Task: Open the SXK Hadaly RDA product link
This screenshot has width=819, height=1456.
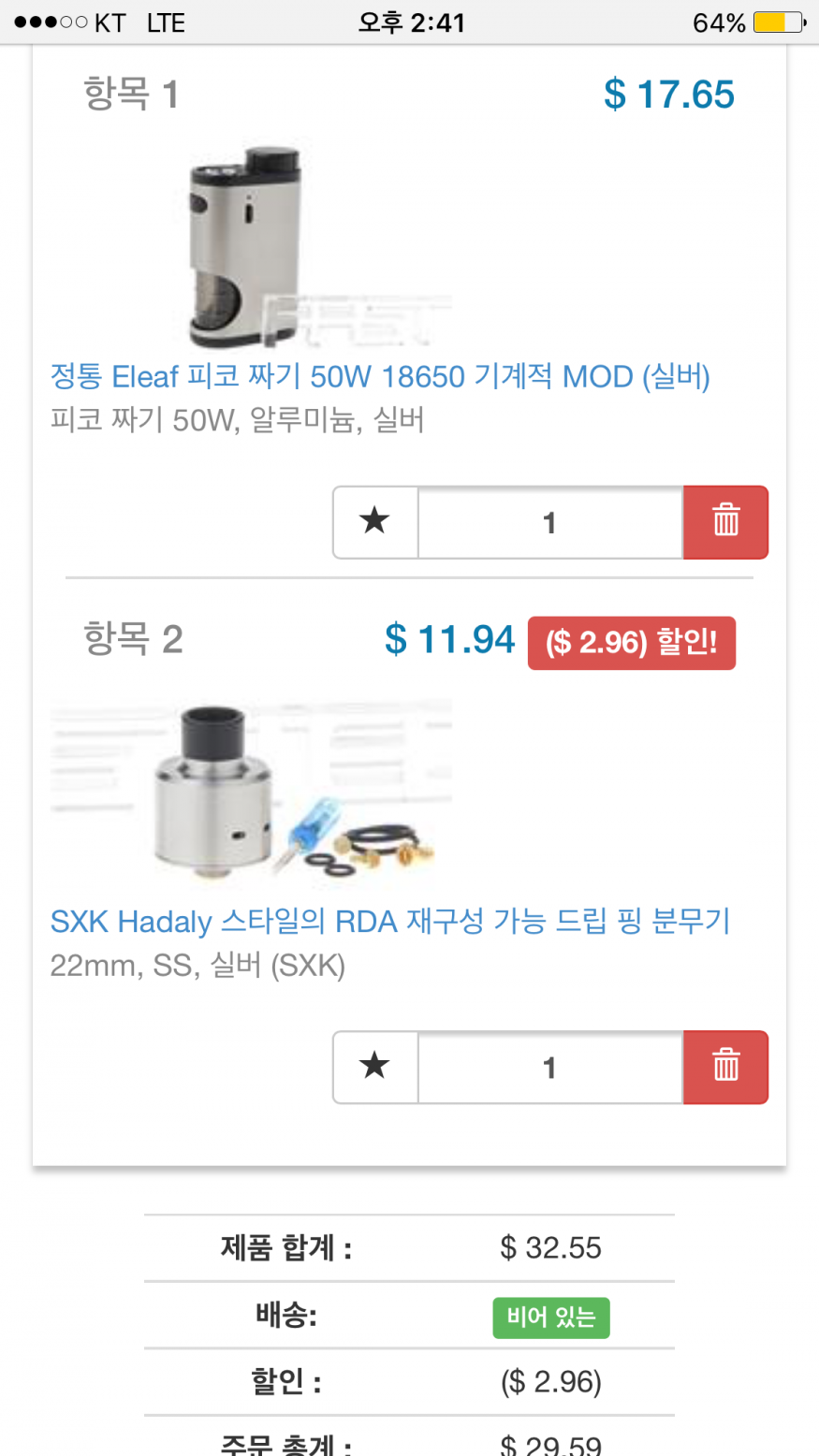Action: [389, 922]
